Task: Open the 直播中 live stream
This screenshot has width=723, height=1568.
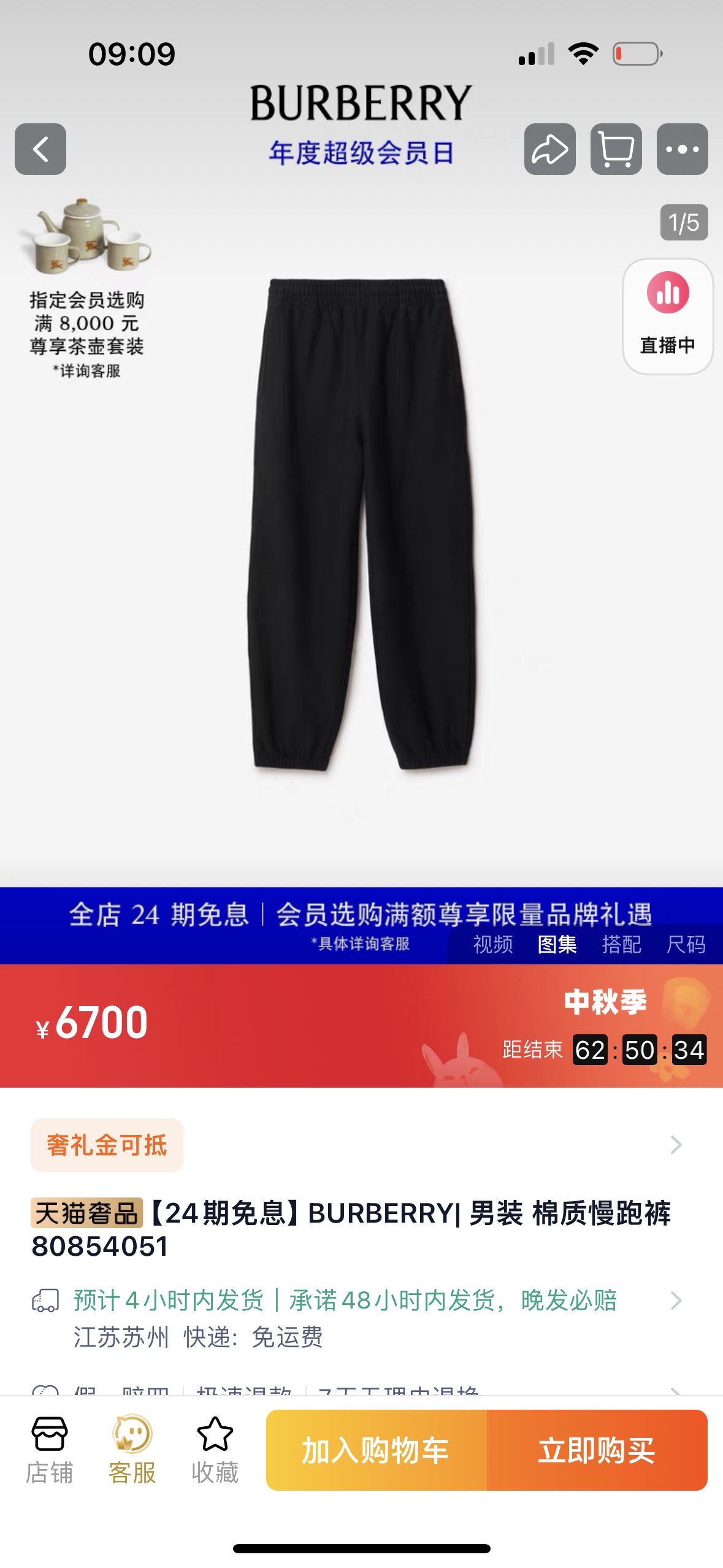Action: (667, 316)
